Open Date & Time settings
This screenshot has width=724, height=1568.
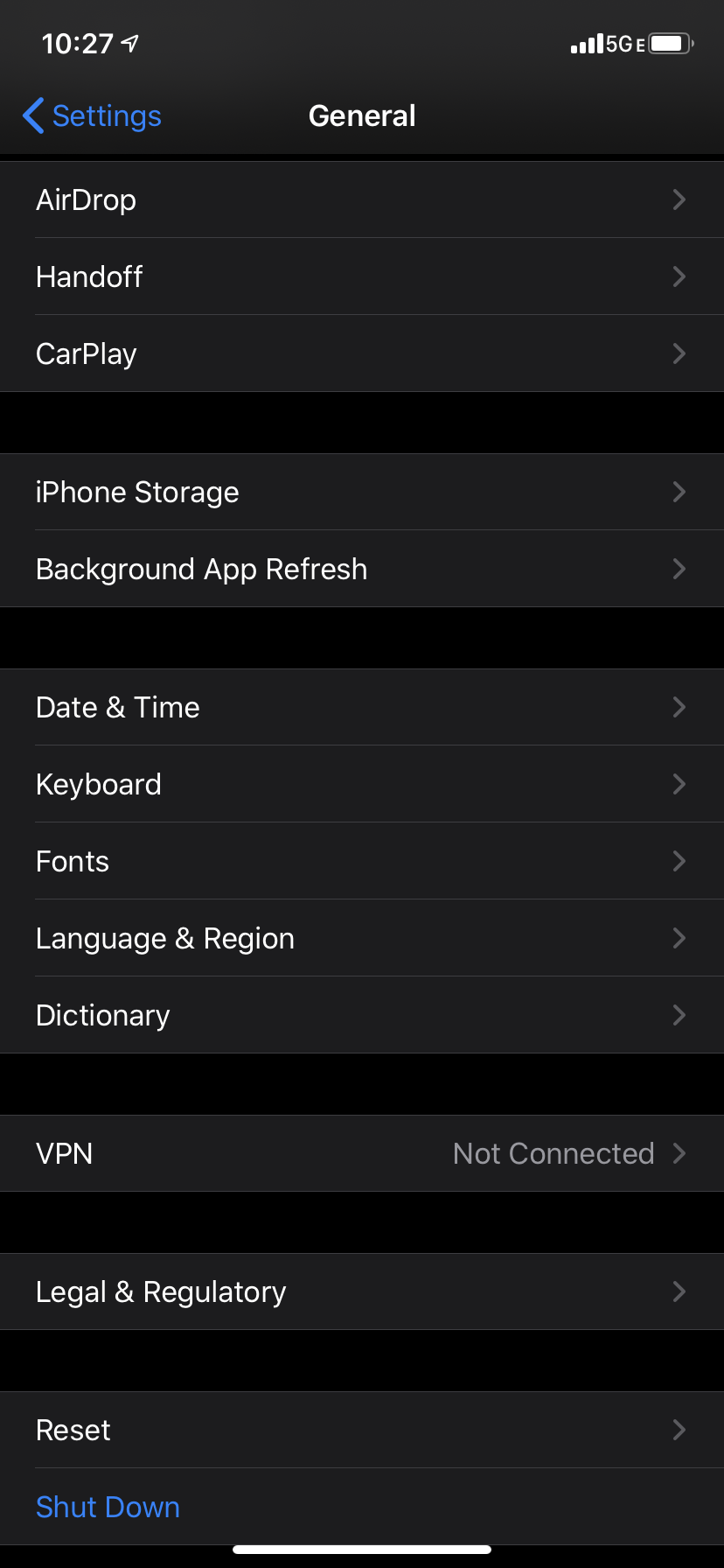pos(362,707)
